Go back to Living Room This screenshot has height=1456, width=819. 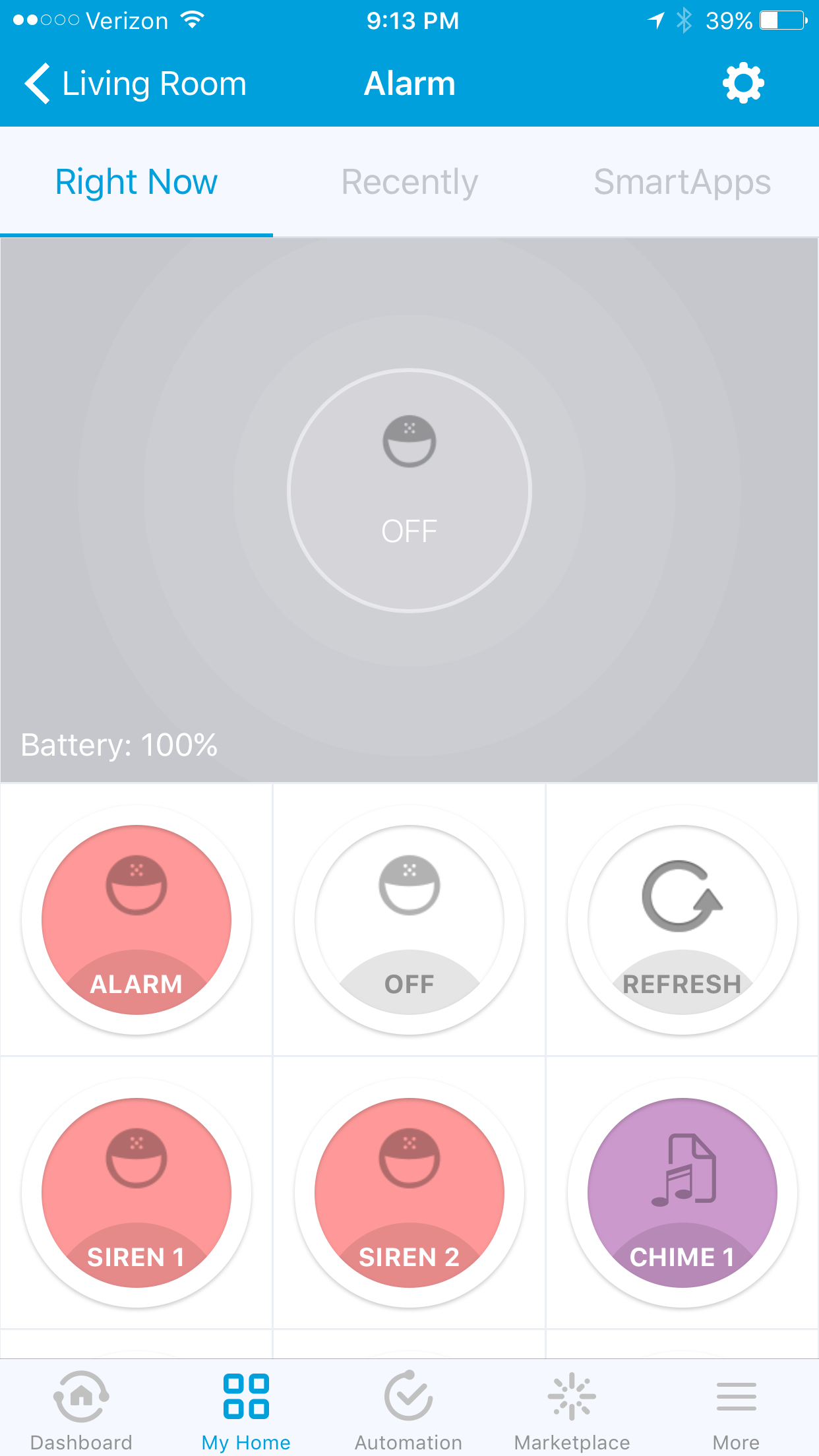[135, 84]
